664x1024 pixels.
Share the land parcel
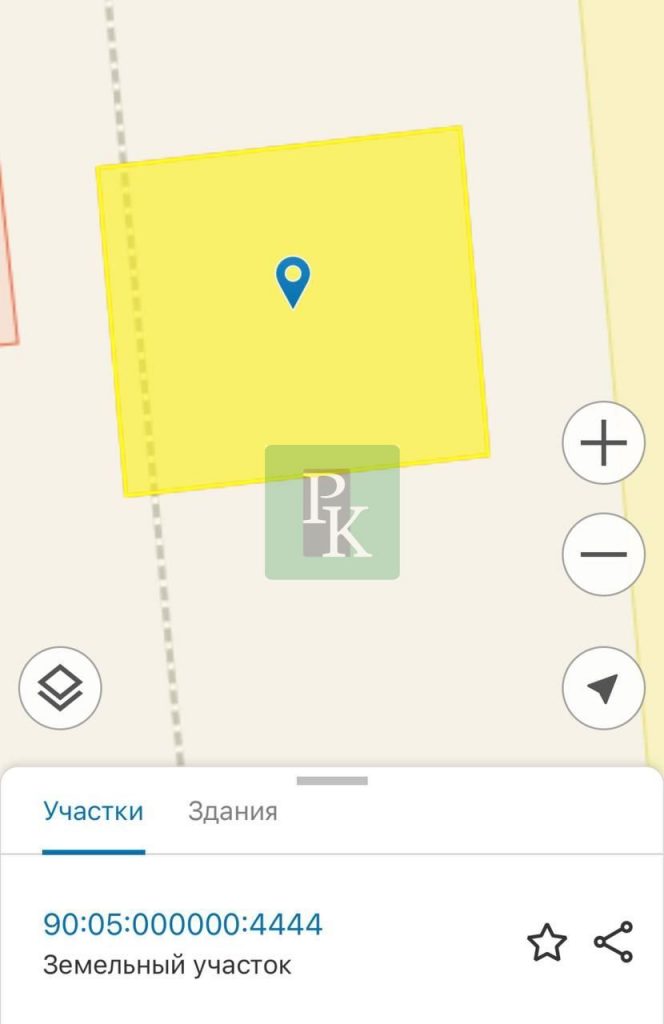click(613, 942)
